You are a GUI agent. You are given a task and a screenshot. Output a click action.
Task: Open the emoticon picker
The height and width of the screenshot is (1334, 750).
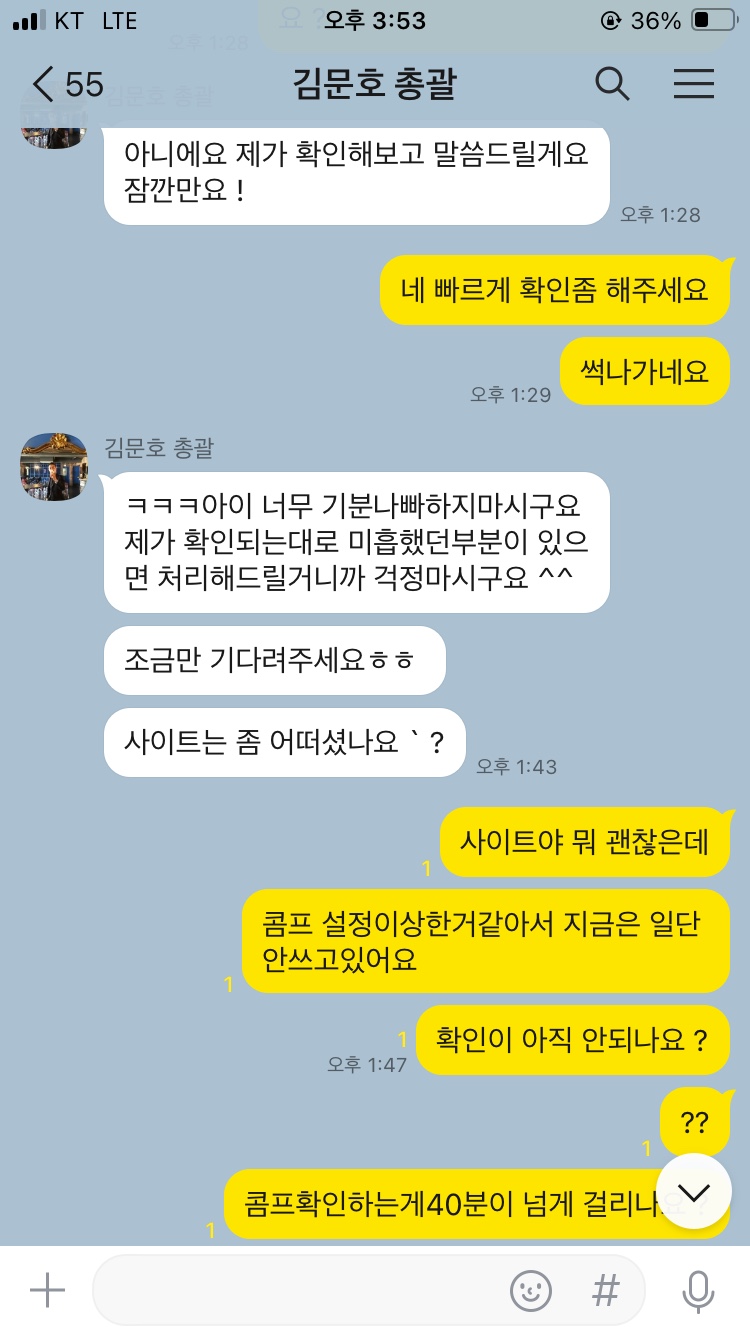[531, 1291]
